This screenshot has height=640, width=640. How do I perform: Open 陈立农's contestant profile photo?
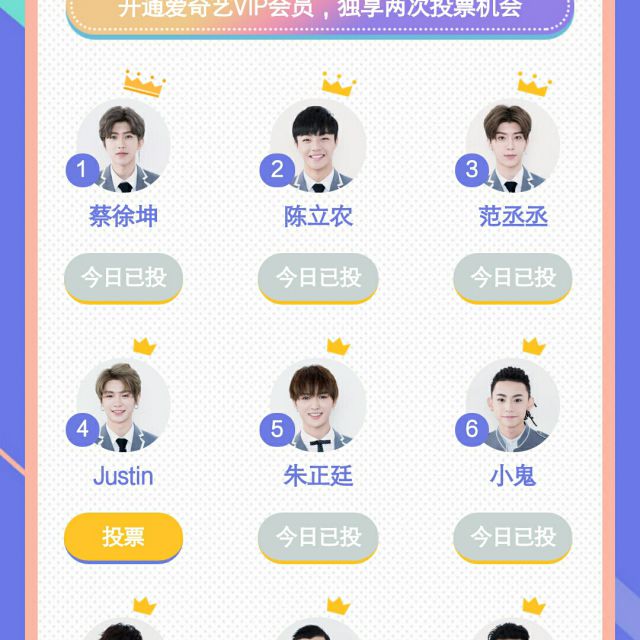tap(318, 147)
